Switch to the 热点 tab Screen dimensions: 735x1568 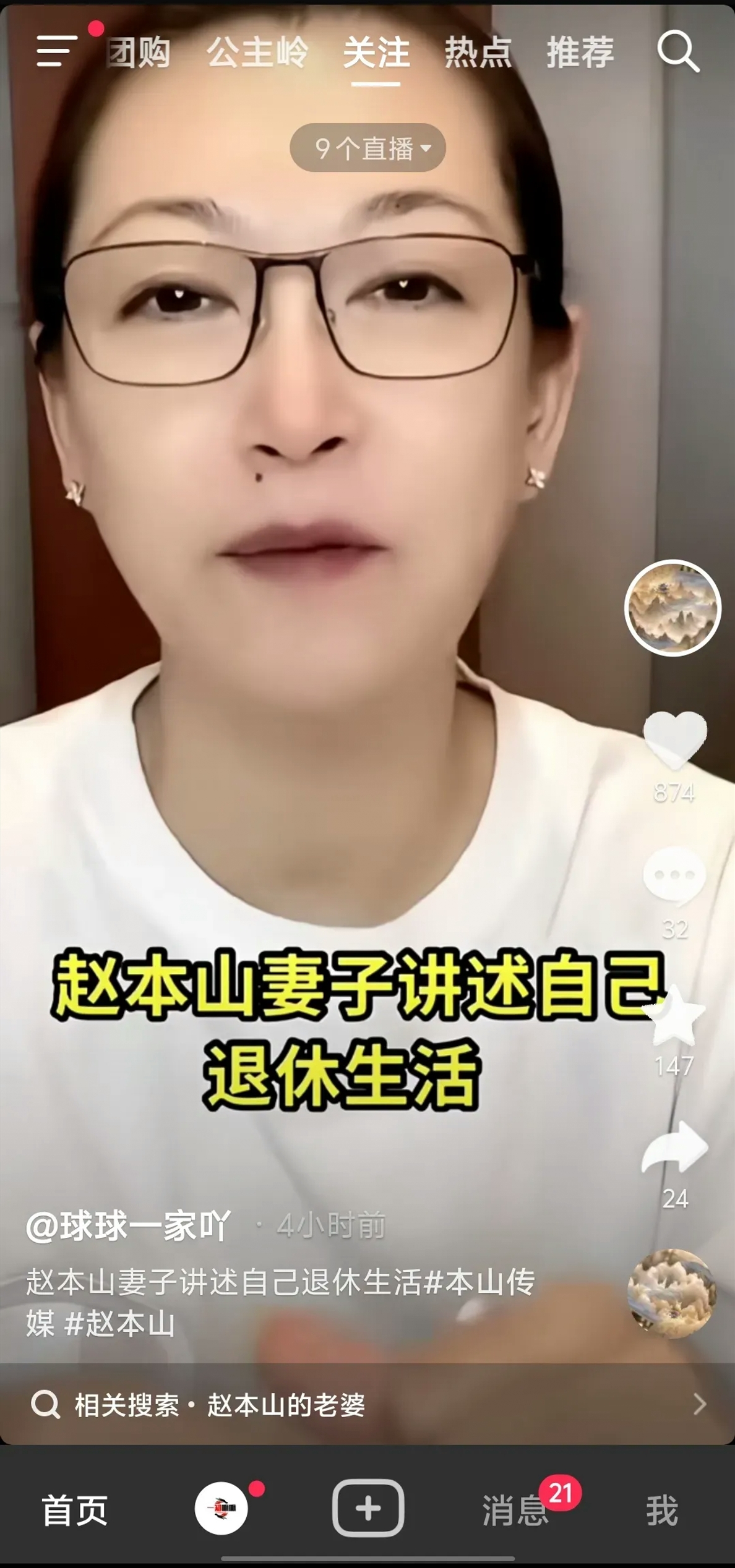(x=478, y=52)
